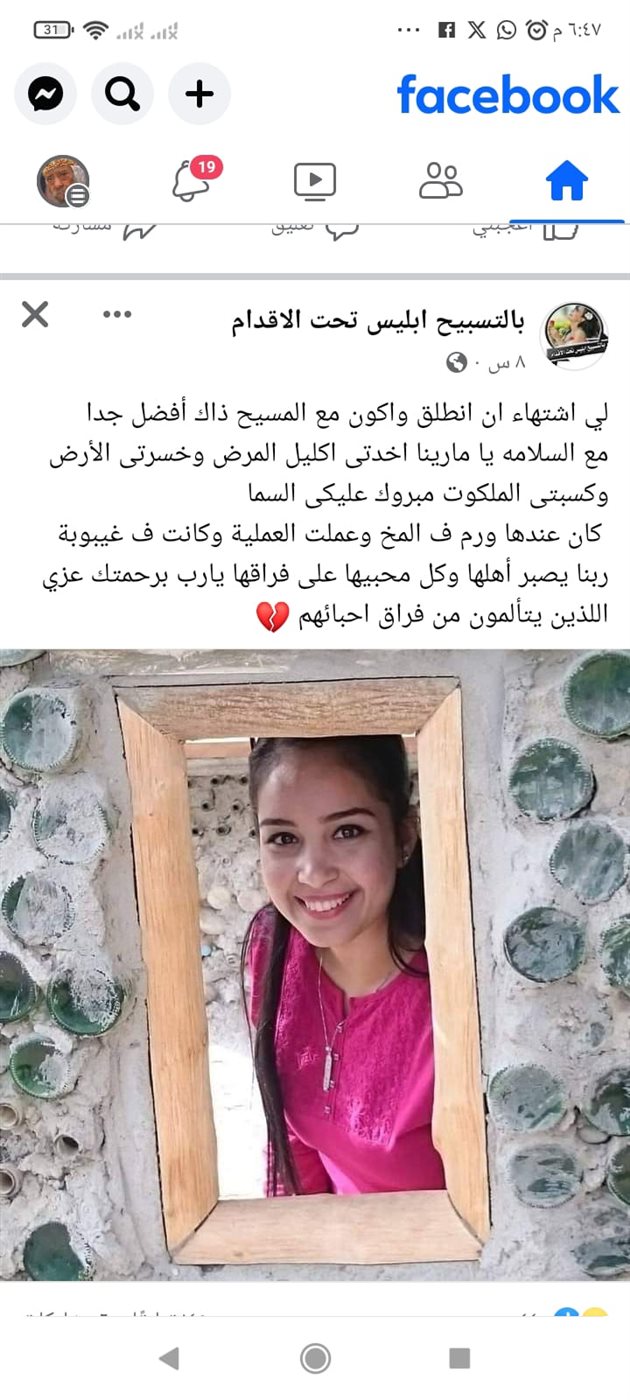Open the post's three-dot options menu

117,316
